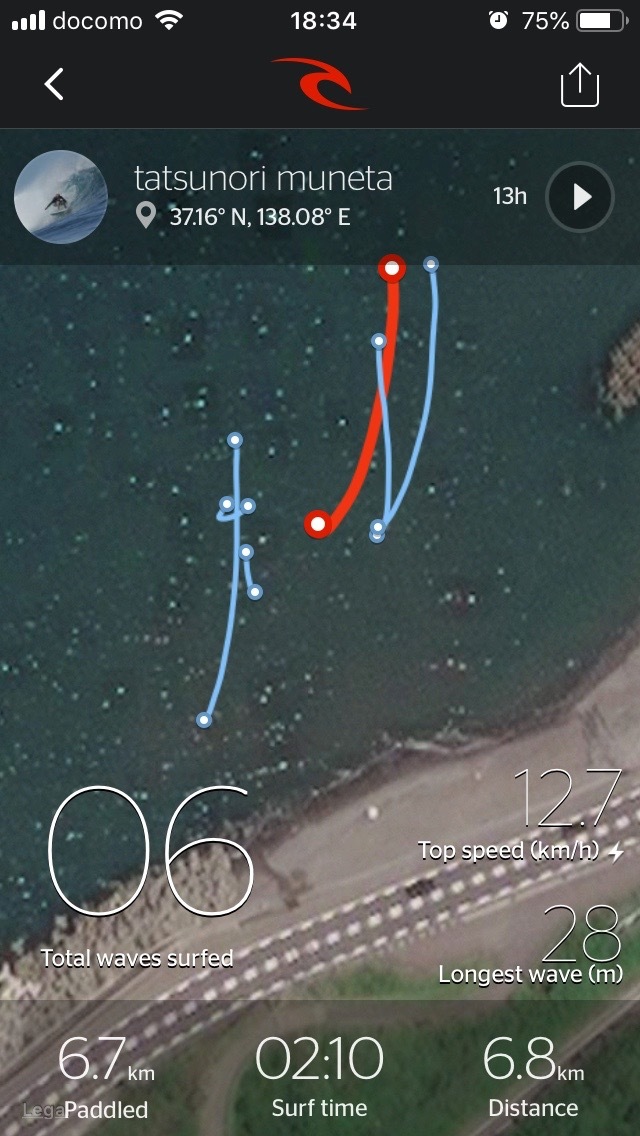Image resolution: width=640 pixels, height=1136 pixels.
Task: Play the surf session replay
Action: click(579, 197)
